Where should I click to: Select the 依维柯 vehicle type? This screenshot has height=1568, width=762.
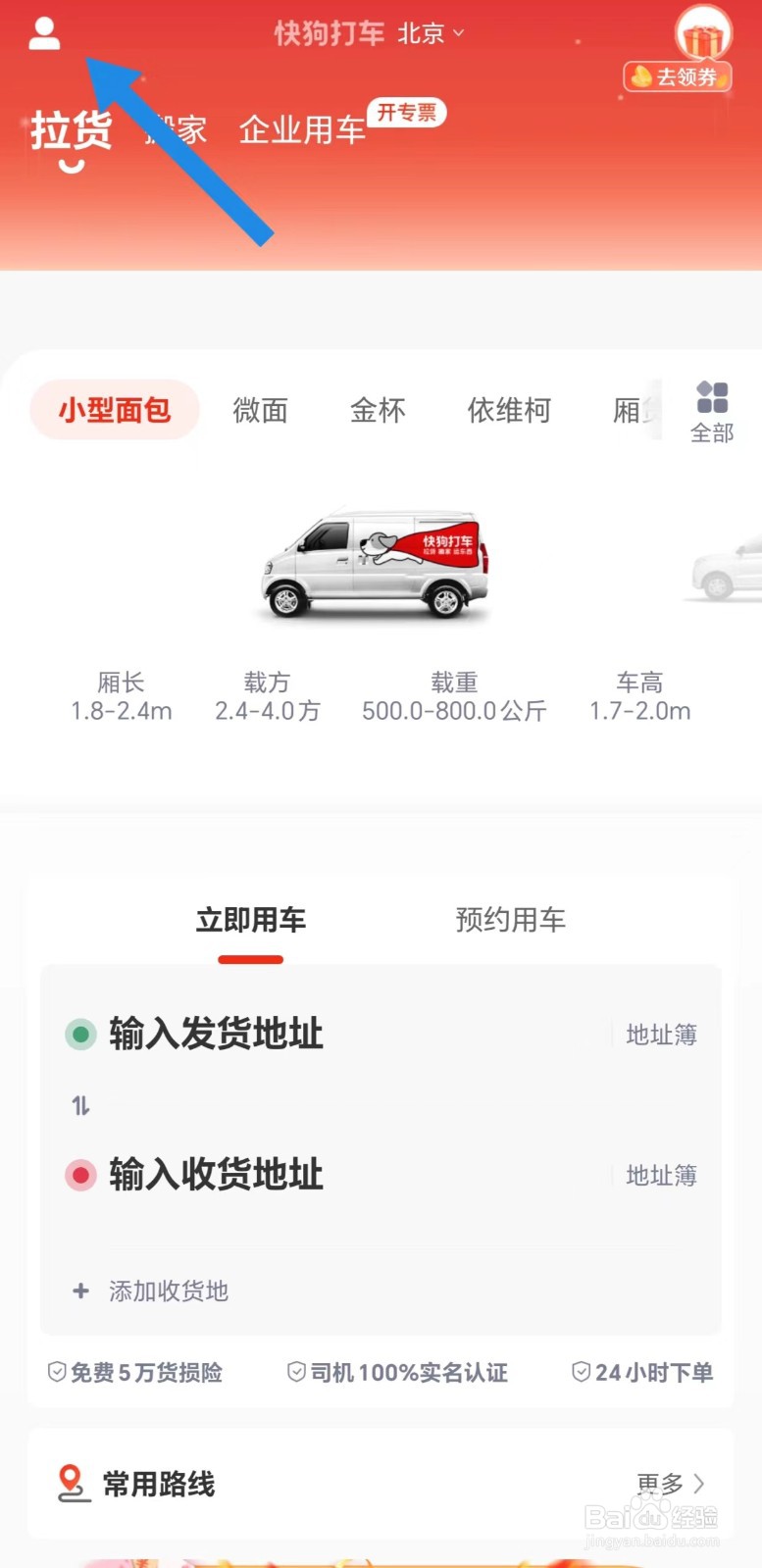click(x=509, y=410)
